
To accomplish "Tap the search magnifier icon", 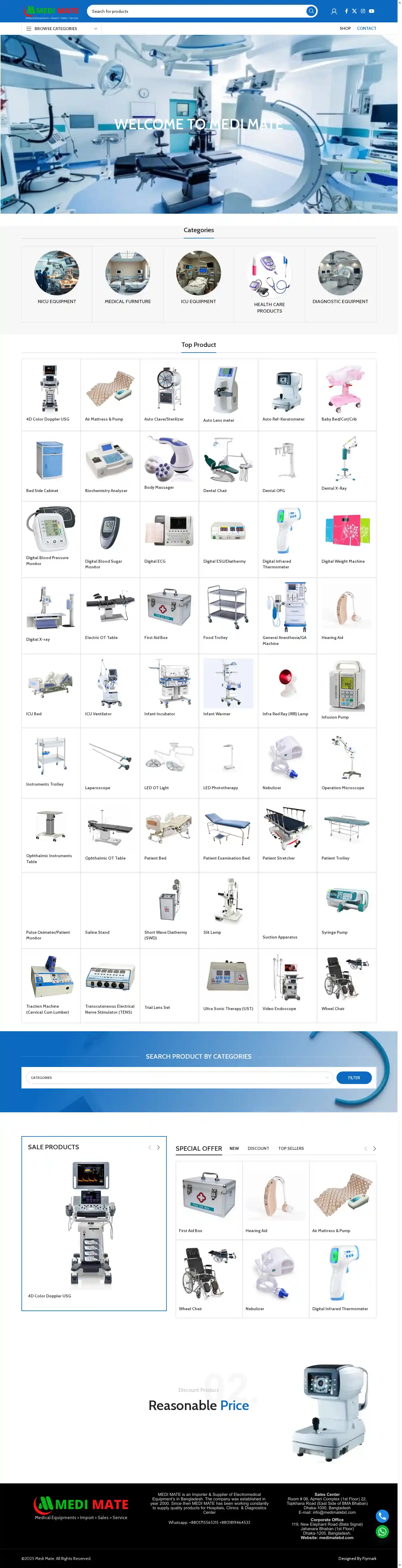I will (311, 11).
